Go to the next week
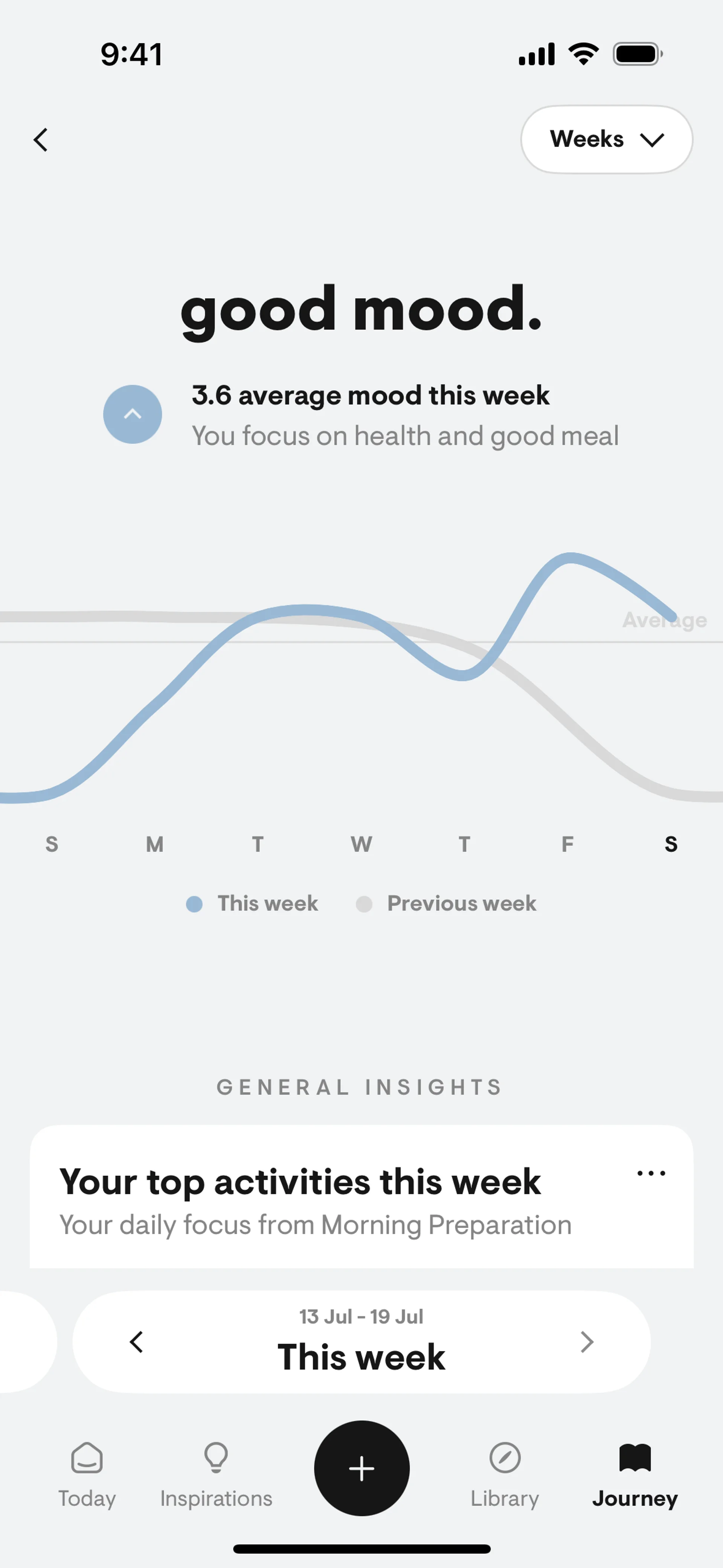This screenshot has height=1568, width=723. click(x=587, y=1342)
